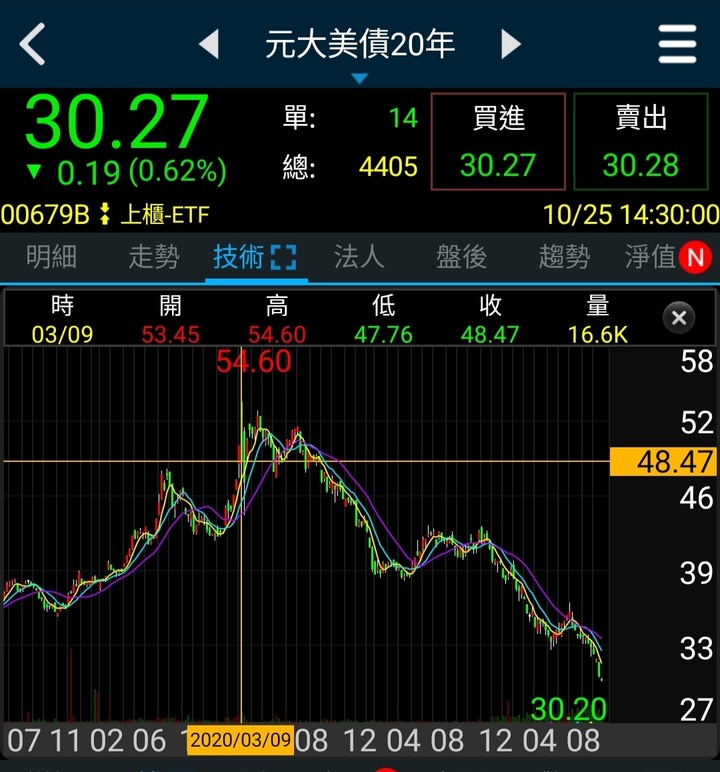The height and width of the screenshot is (772, 720).
Task: Switch to the next stock with the right triangle
Action: pos(511,44)
